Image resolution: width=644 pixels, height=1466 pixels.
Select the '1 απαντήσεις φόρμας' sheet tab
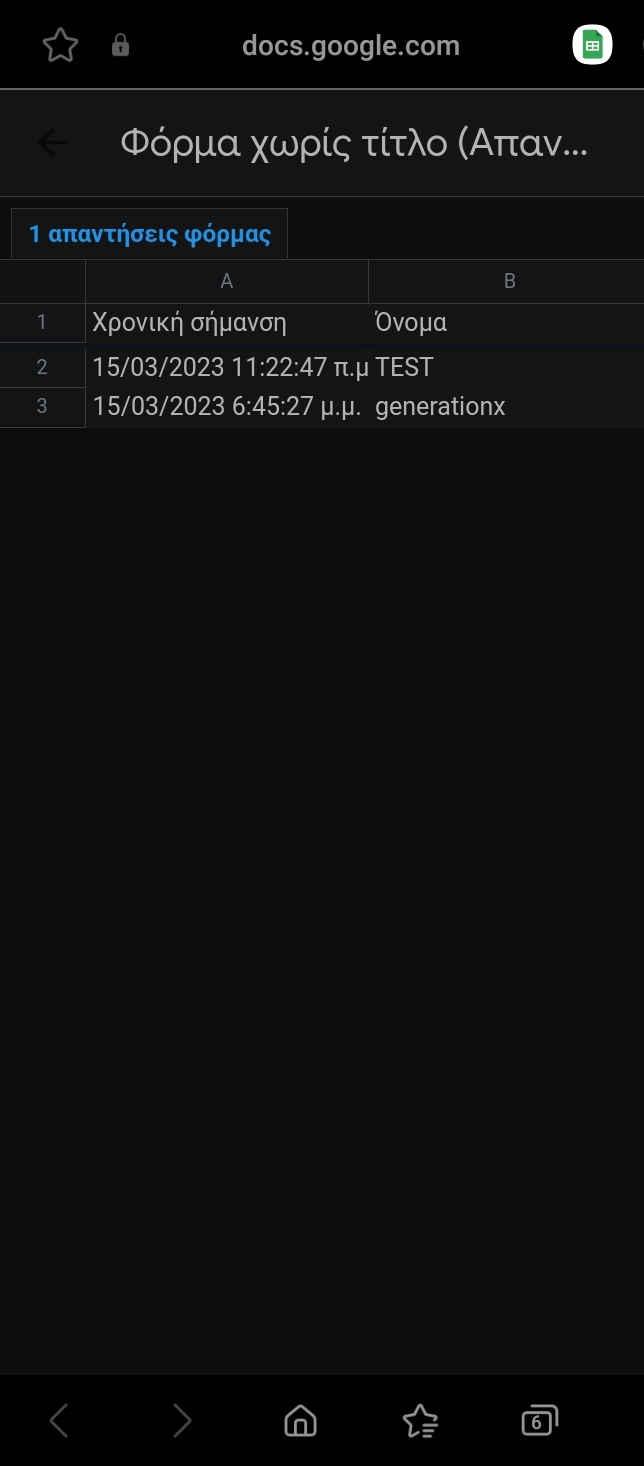pos(150,235)
